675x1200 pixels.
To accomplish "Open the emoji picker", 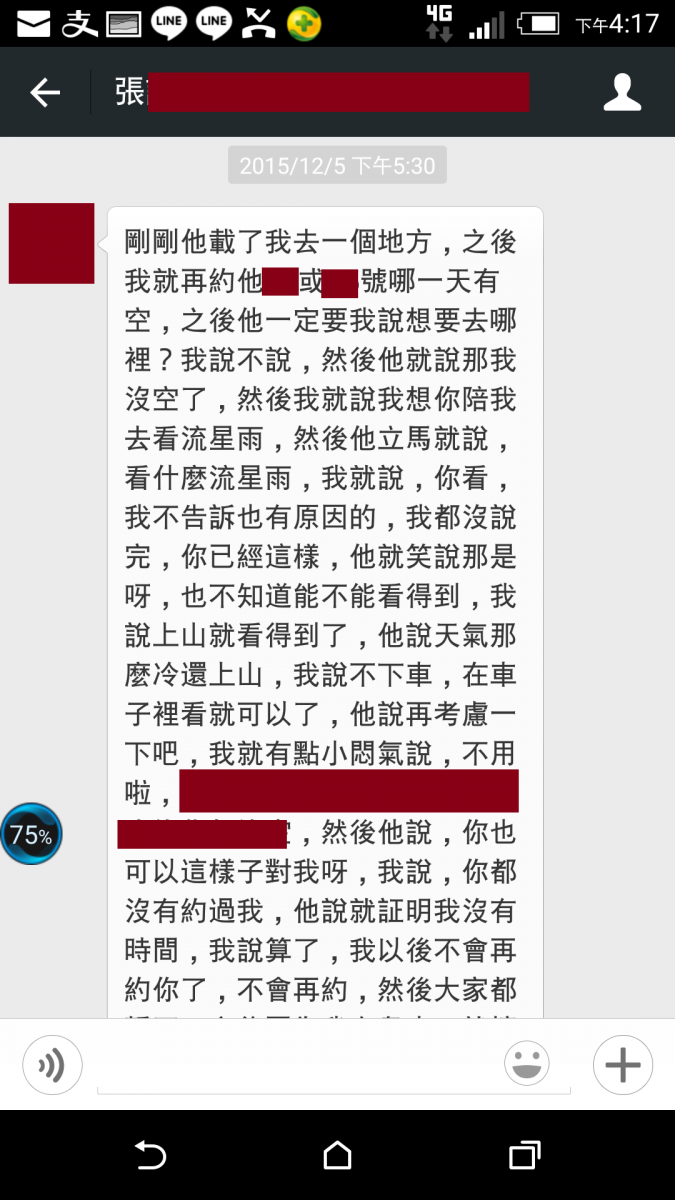I will [x=527, y=1064].
